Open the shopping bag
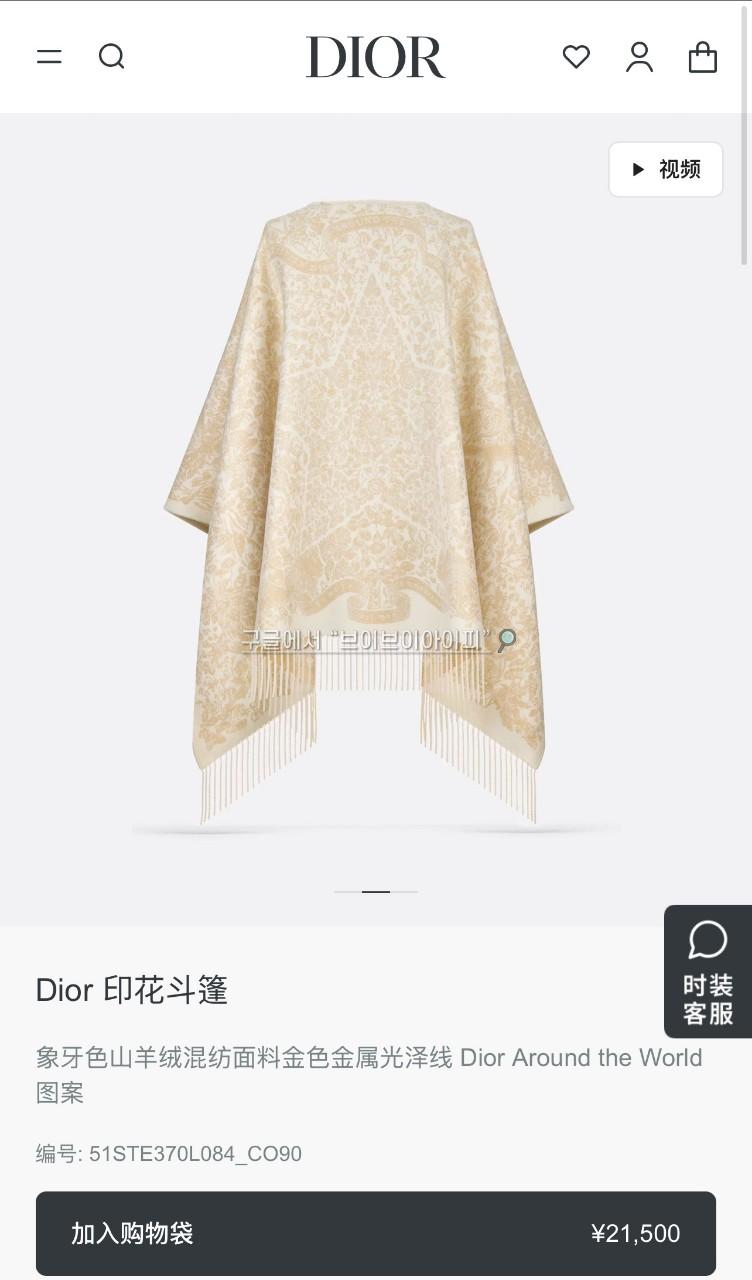Viewport: 752px width, 1280px height. [x=703, y=57]
